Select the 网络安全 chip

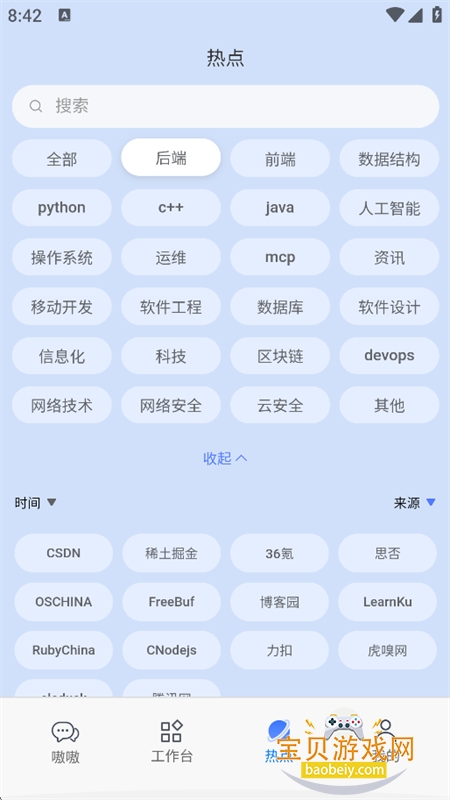tap(171, 405)
